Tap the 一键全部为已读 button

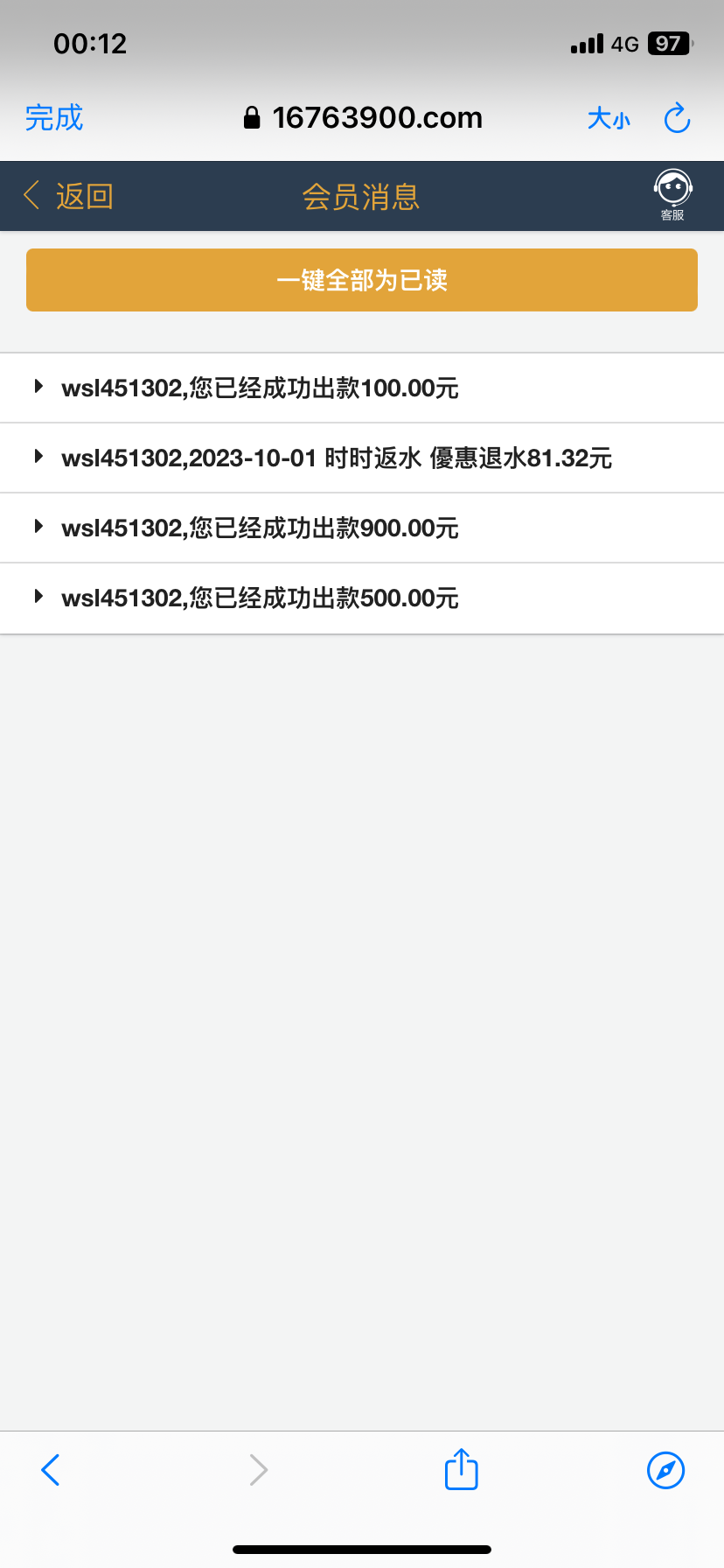pos(362,279)
